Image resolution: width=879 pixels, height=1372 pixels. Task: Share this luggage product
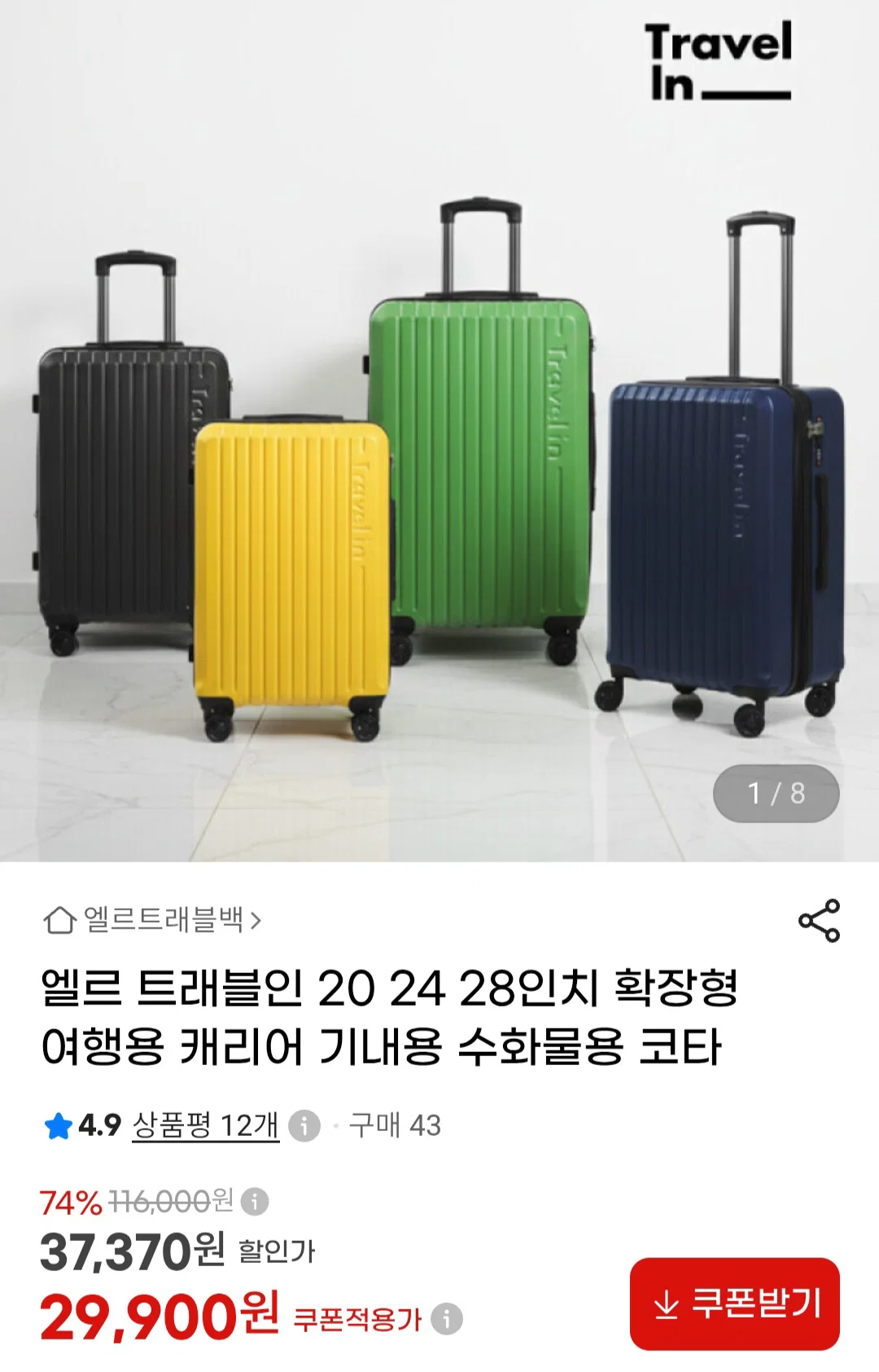(x=819, y=920)
